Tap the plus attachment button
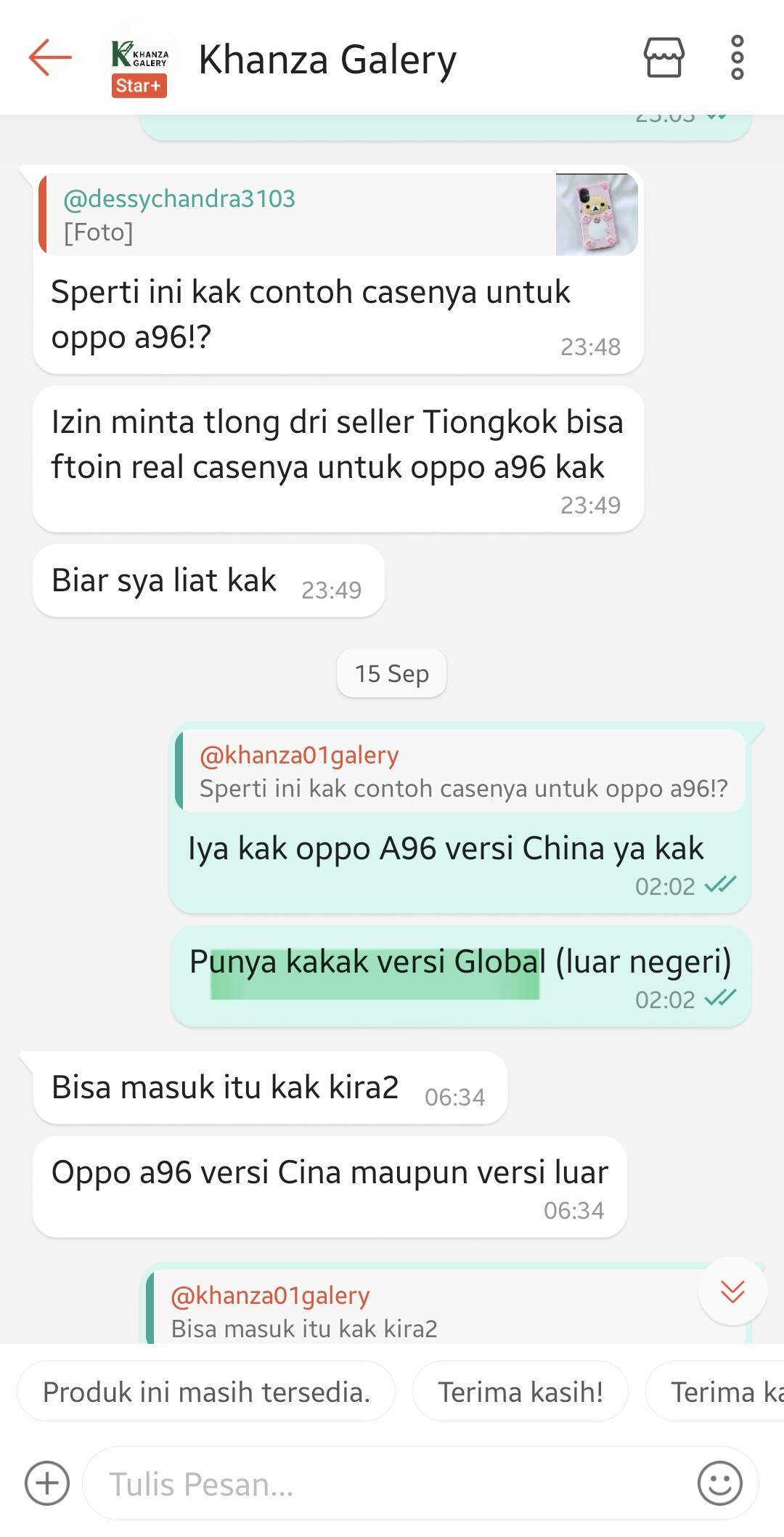 (47, 1483)
